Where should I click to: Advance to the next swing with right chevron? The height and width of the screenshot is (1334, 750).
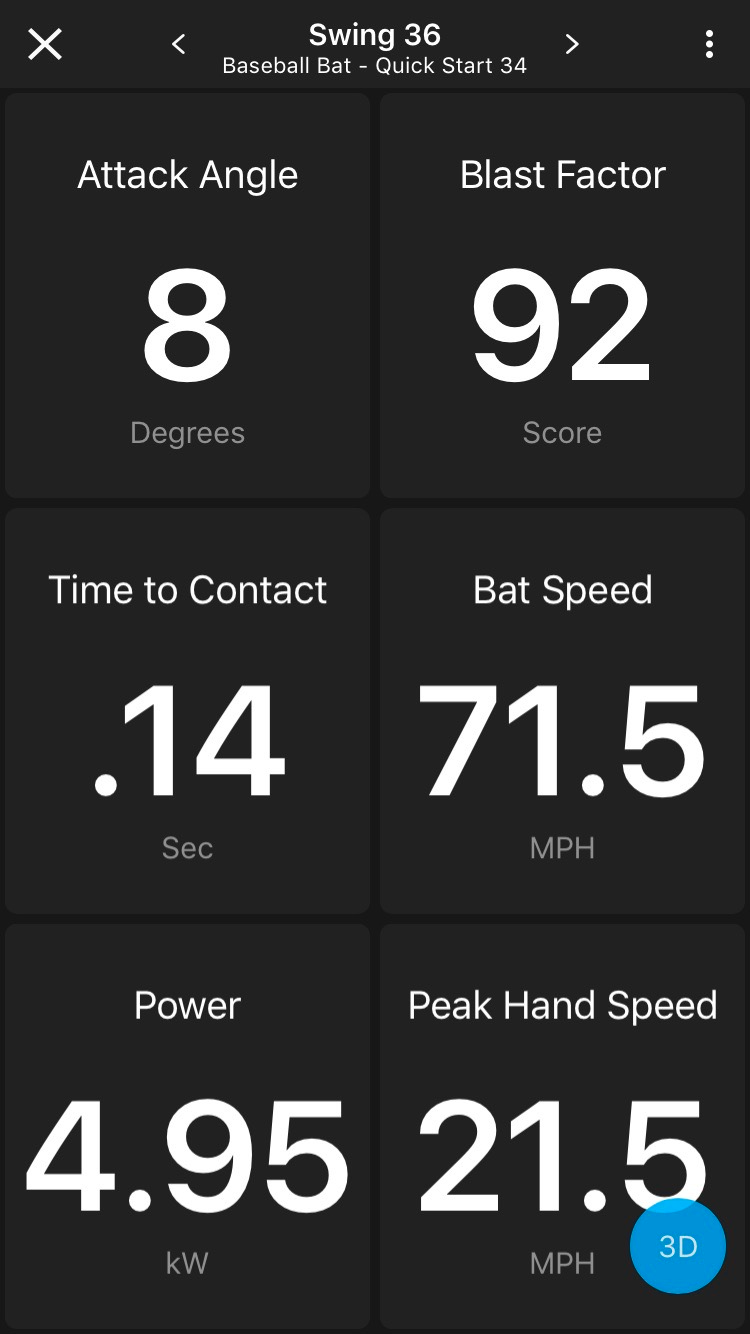pos(572,44)
